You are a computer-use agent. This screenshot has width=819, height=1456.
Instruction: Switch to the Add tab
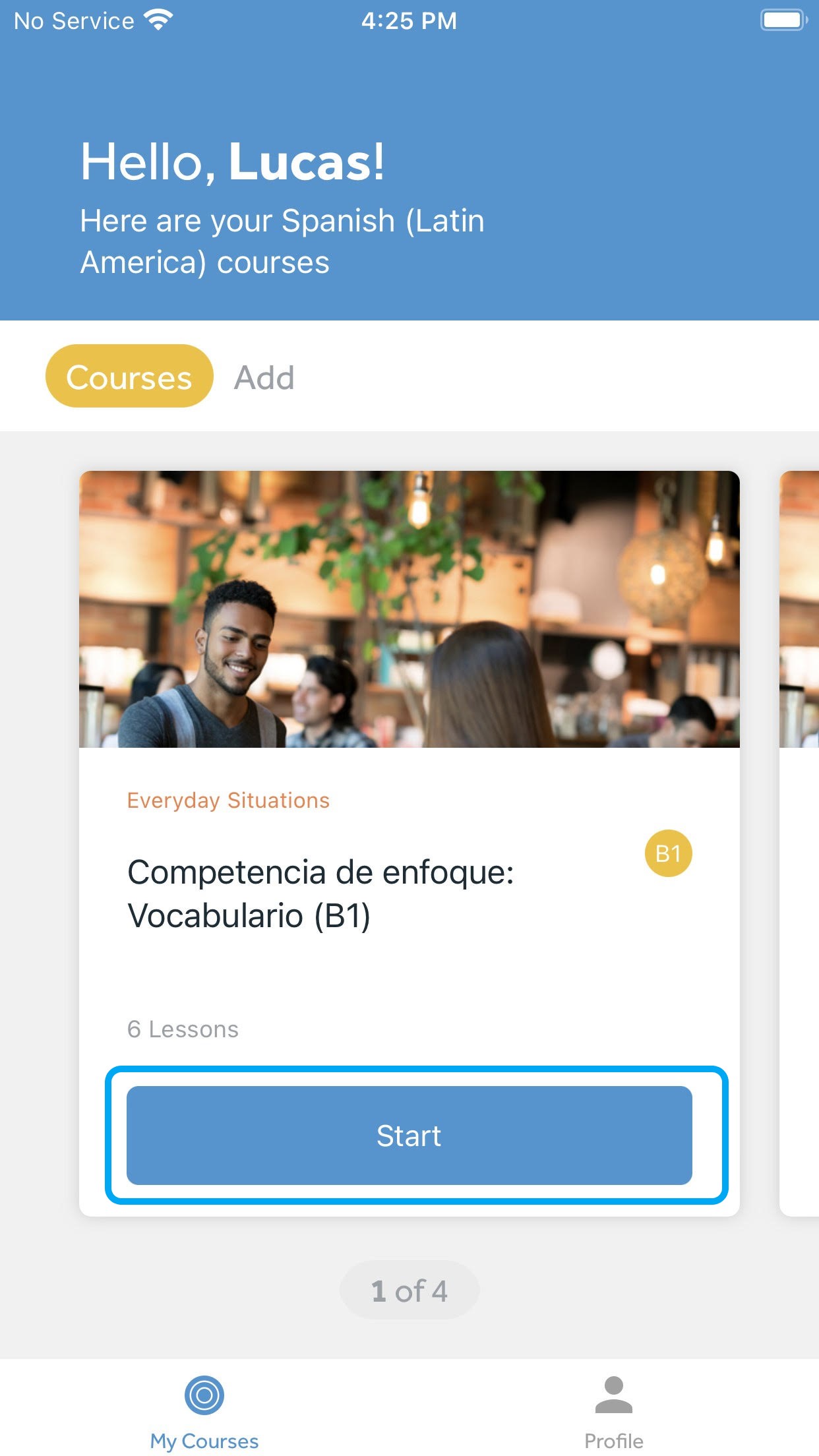coord(264,378)
